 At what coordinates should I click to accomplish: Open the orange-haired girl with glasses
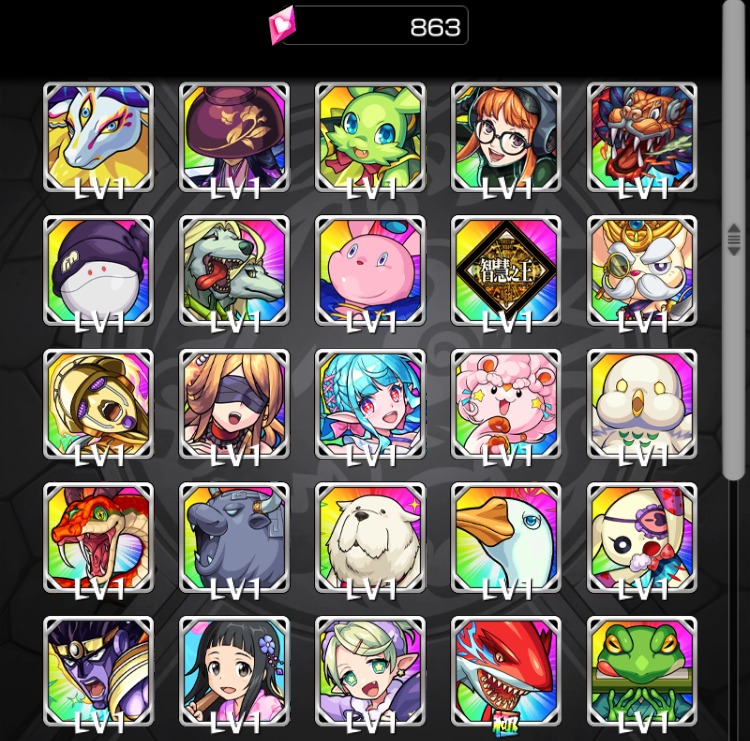[x=506, y=137]
